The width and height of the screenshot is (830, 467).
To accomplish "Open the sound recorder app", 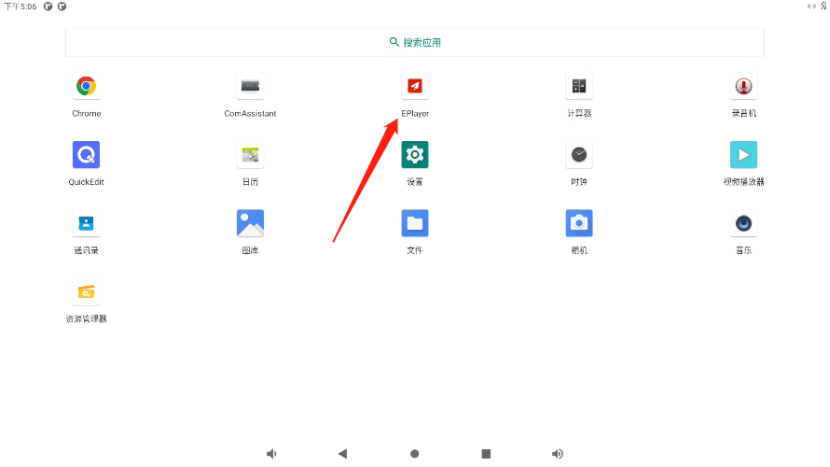I will tap(743, 87).
